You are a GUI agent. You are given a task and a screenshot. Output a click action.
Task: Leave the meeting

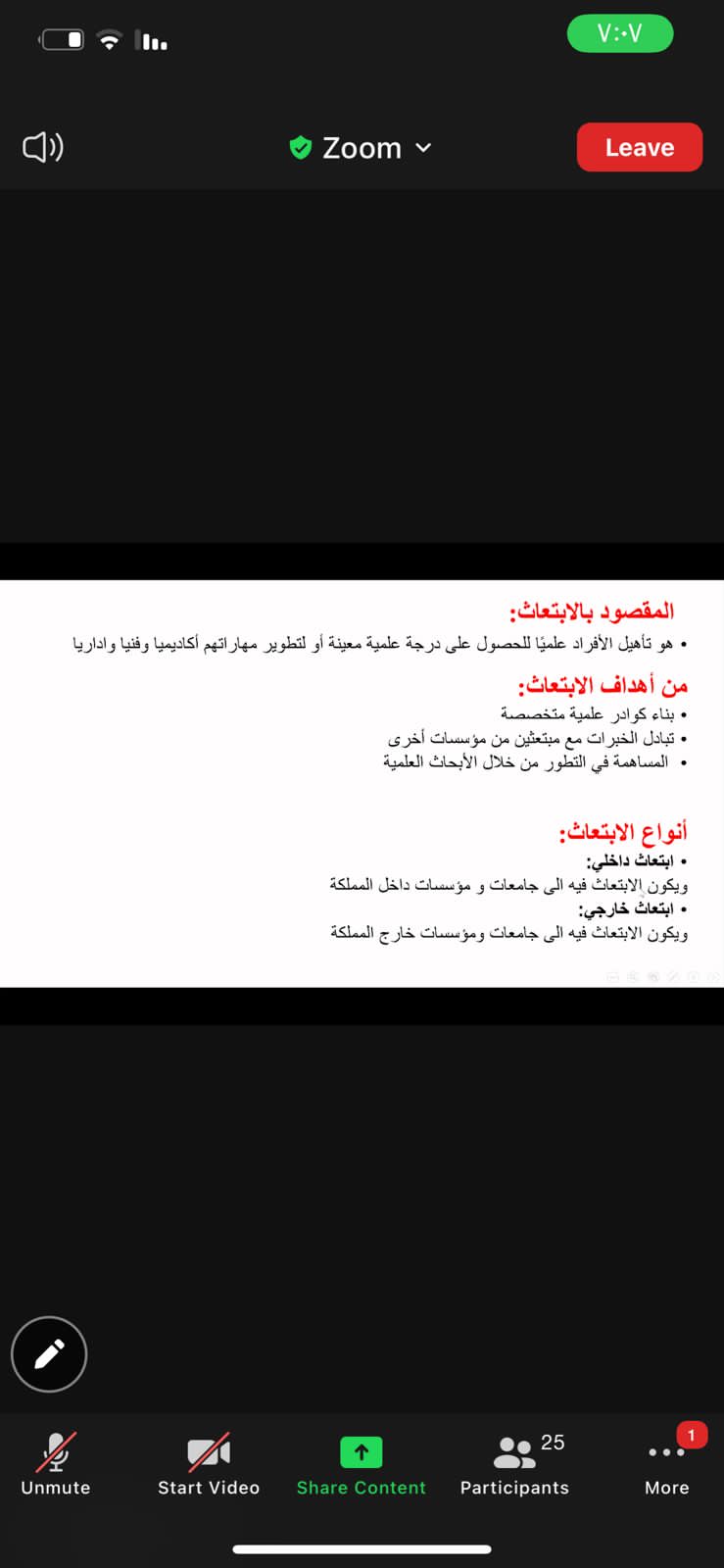pyautogui.click(x=639, y=148)
